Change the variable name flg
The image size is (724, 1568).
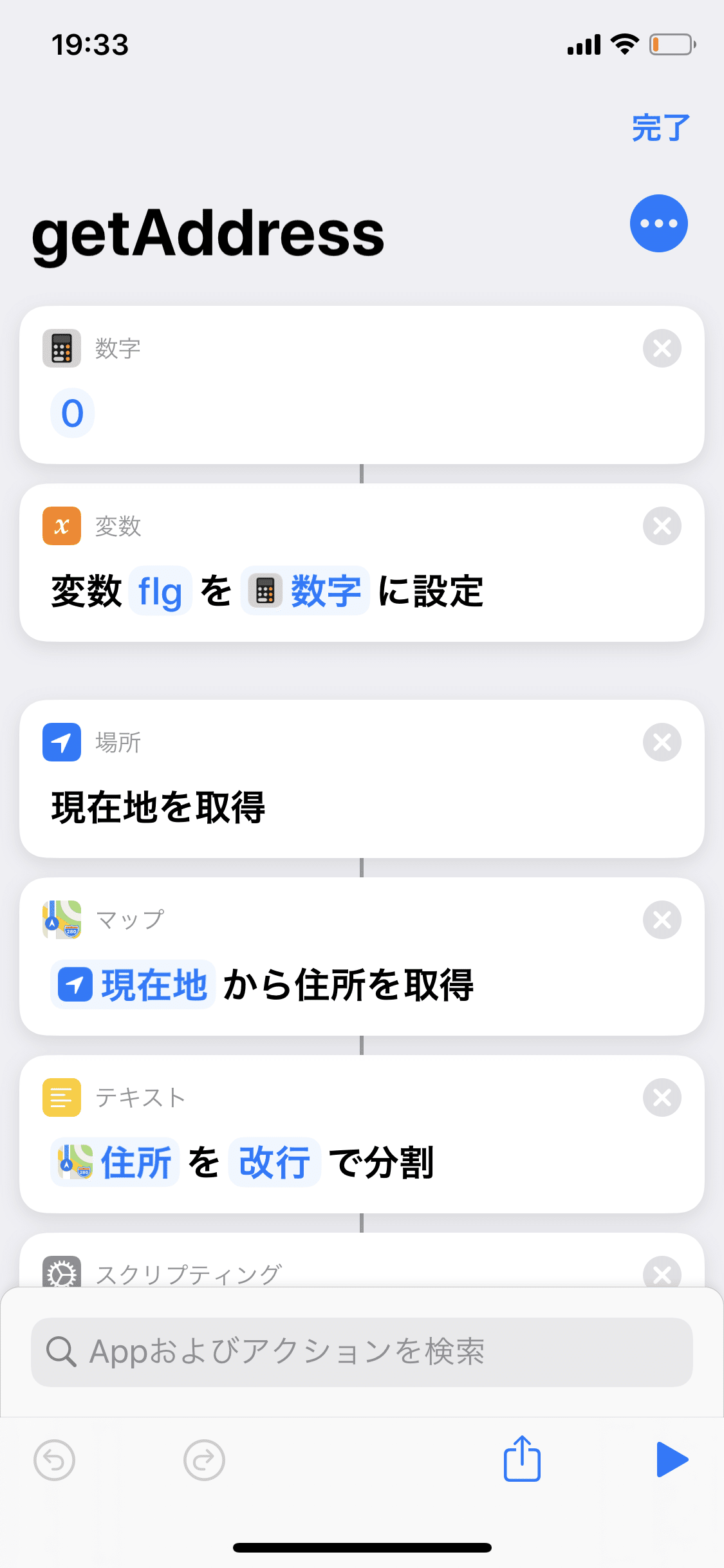coord(160,591)
